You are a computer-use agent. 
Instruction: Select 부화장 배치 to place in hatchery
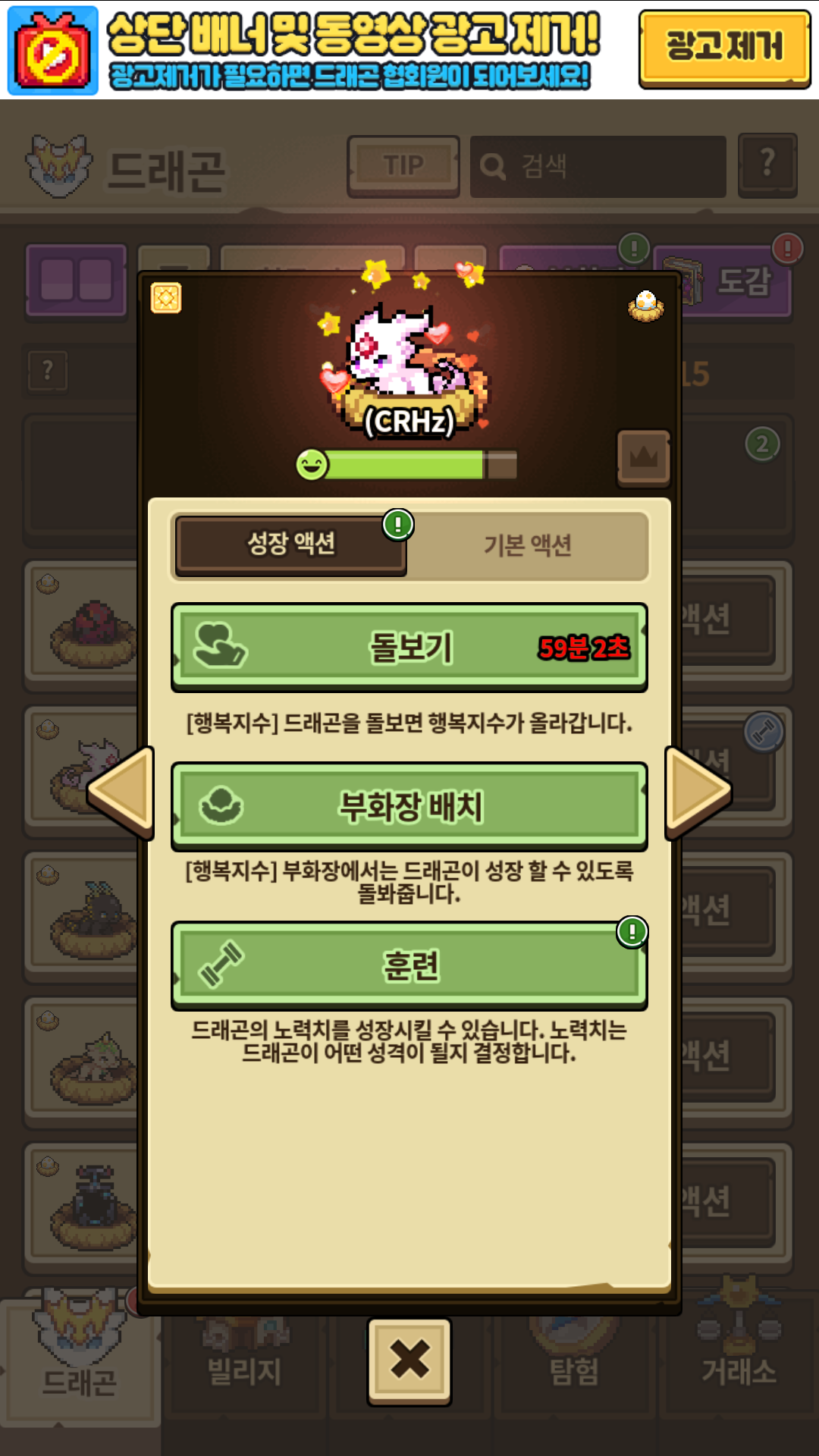click(x=409, y=806)
